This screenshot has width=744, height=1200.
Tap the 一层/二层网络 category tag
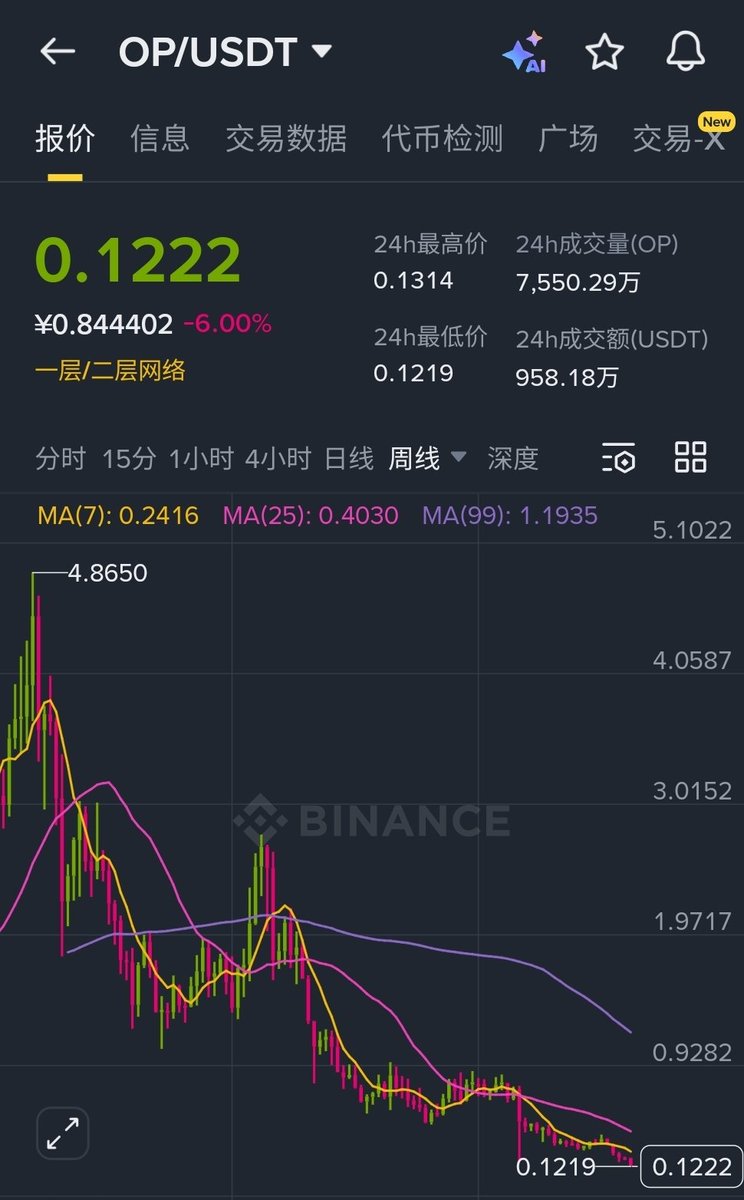110,371
